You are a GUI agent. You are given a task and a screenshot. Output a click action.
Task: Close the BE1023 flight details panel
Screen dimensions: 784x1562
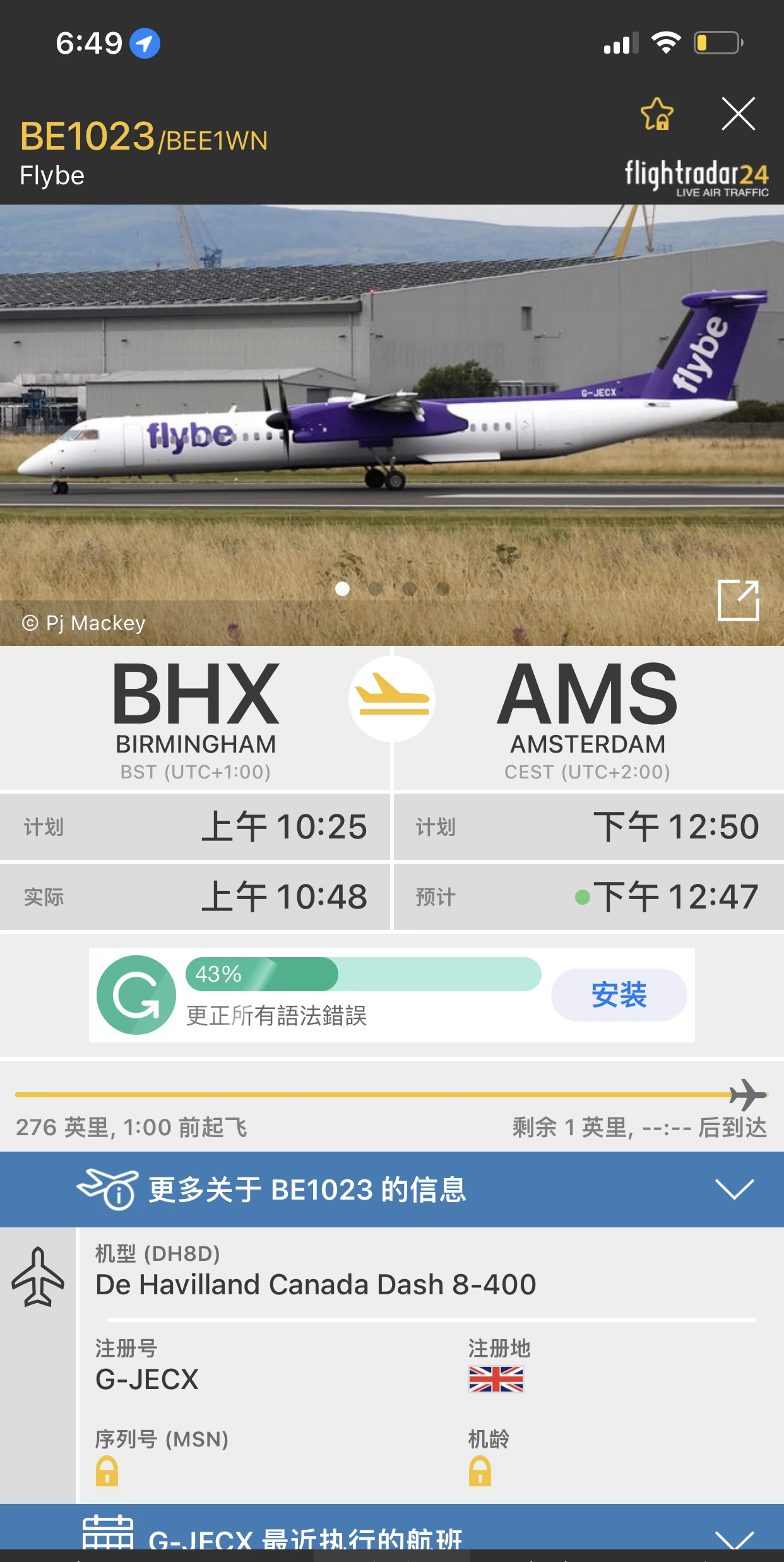(738, 114)
